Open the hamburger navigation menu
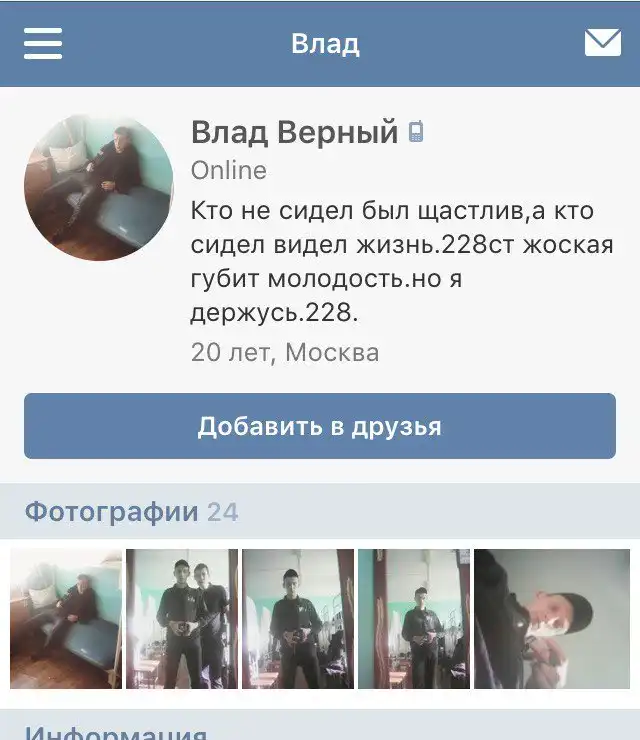 point(43,43)
